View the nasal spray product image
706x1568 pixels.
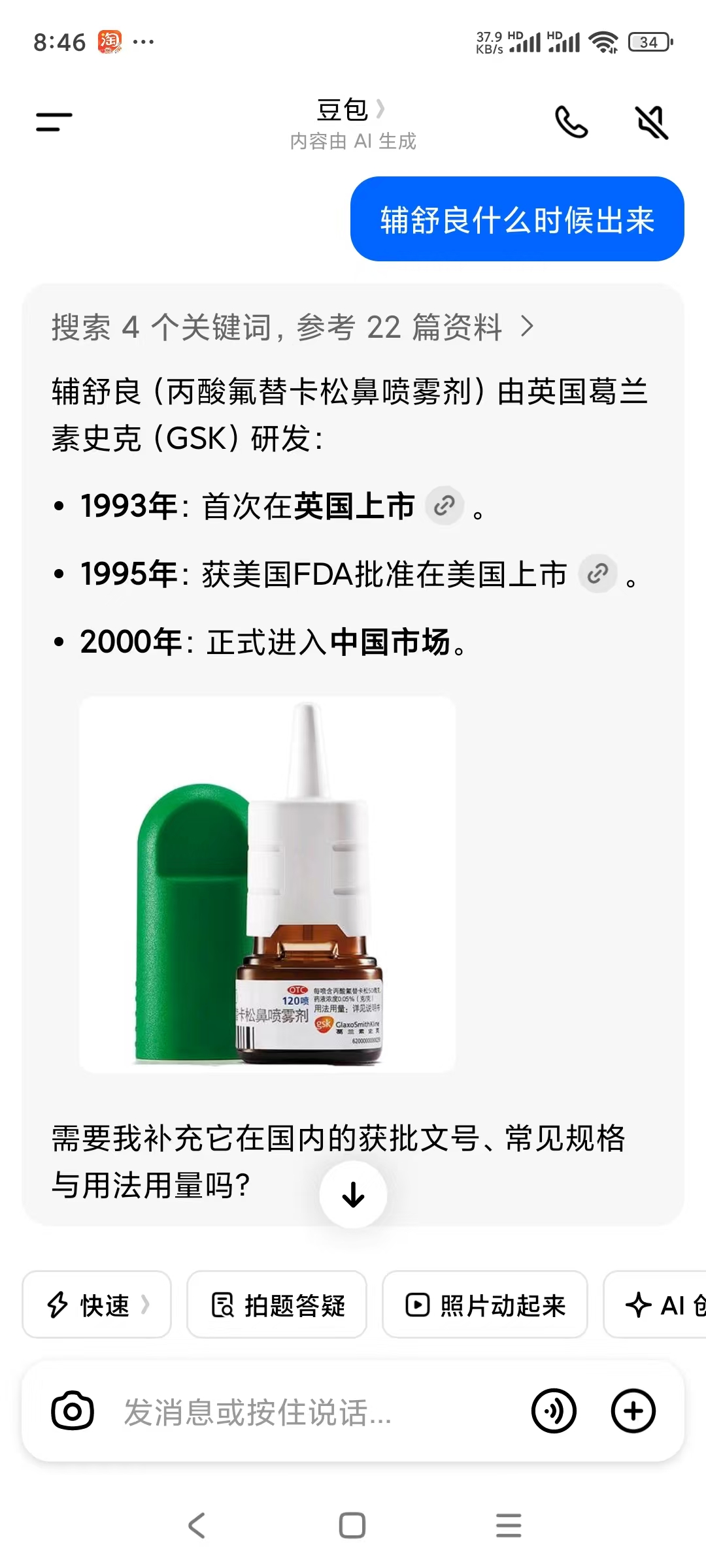pyautogui.click(x=267, y=884)
